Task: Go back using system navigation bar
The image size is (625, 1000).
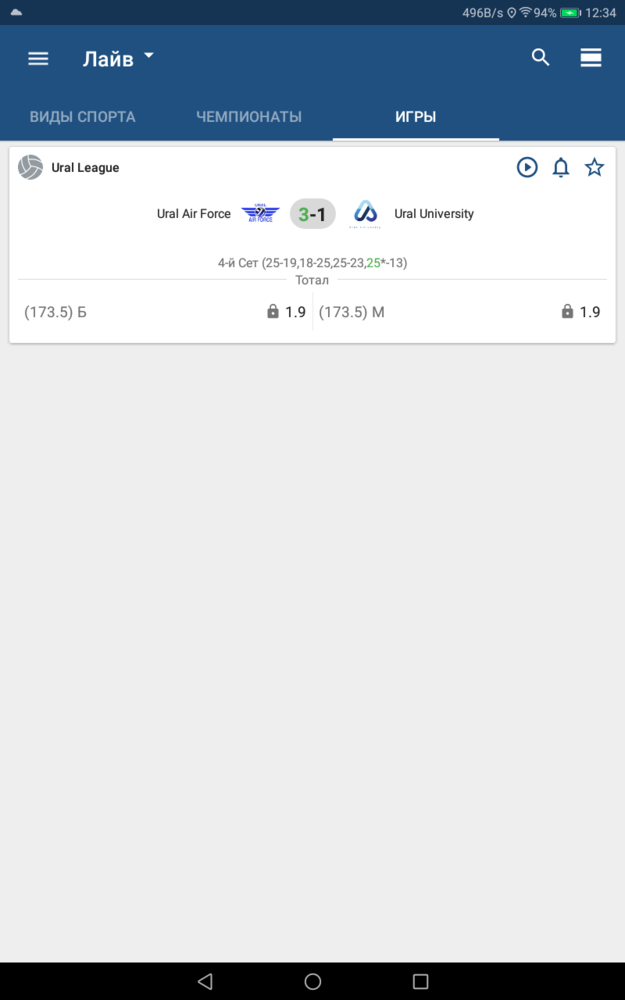Action: point(205,981)
